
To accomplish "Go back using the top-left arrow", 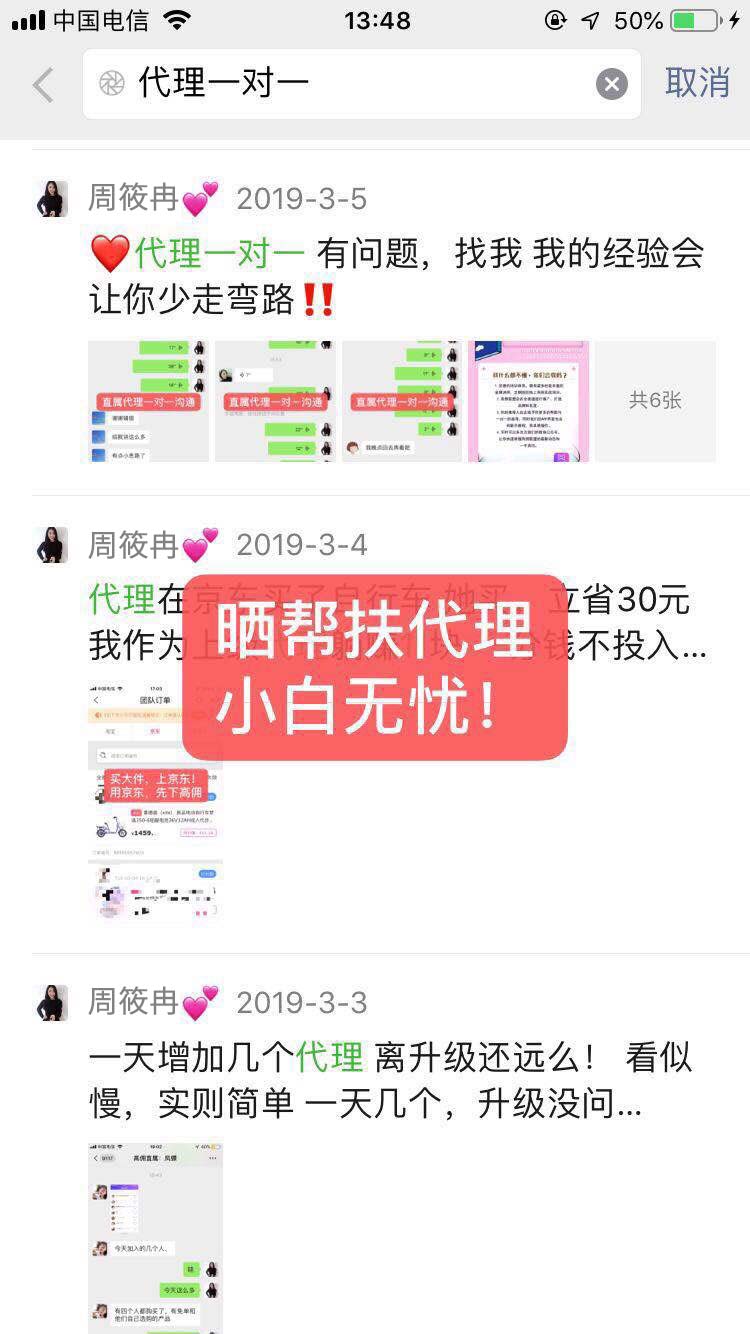I will click(x=42, y=85).
